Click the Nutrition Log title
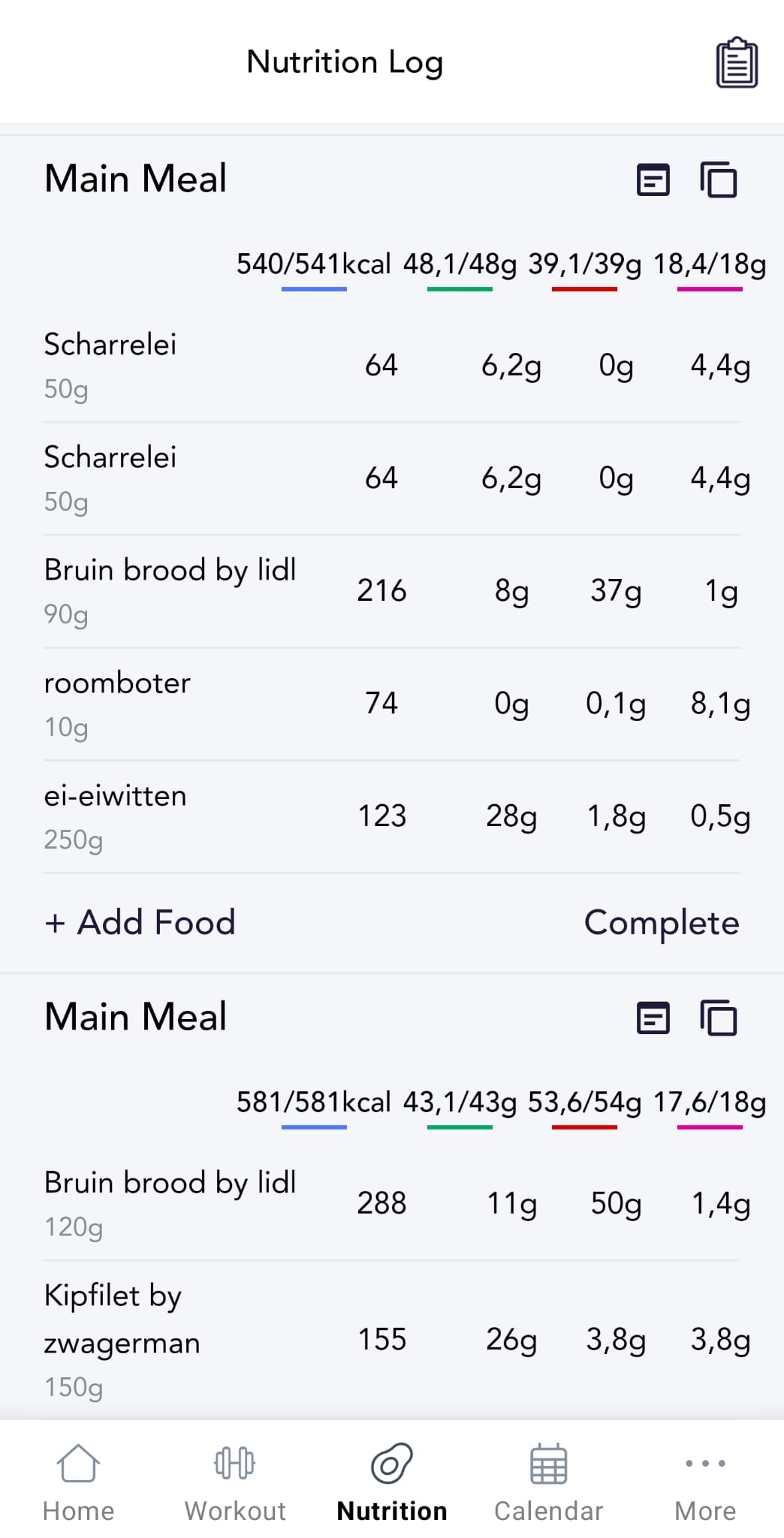 [x=345, y=62]
